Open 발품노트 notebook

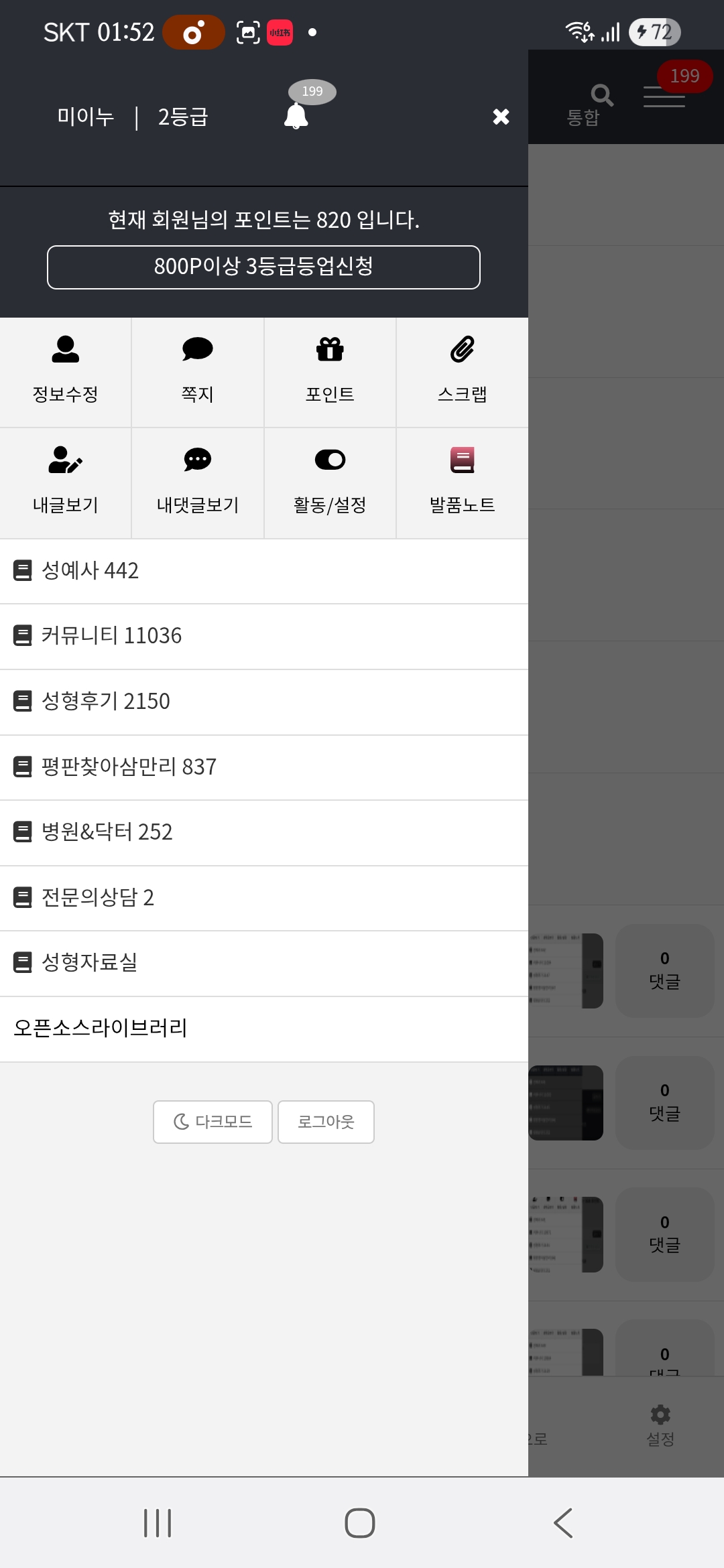coord(463,482)
